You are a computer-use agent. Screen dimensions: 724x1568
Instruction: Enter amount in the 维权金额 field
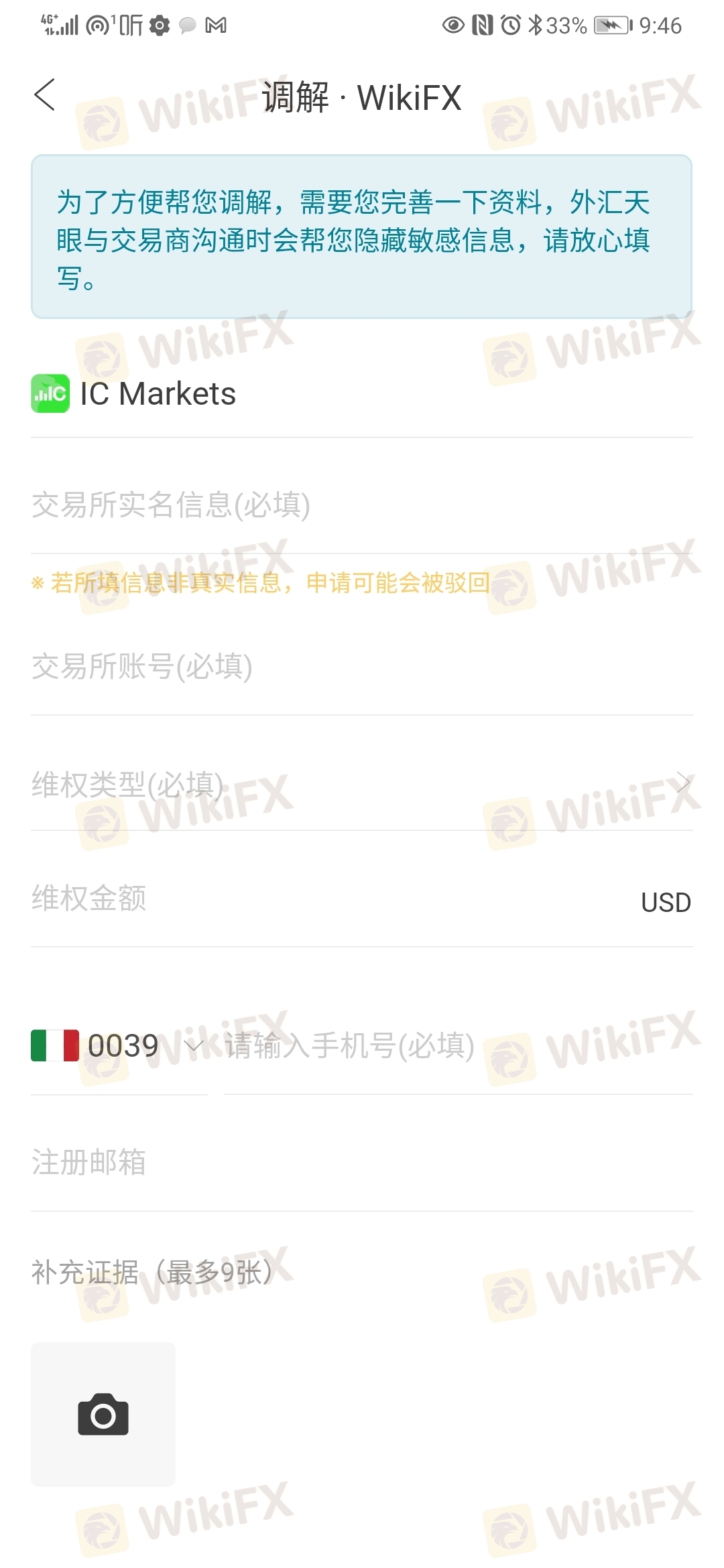[x=328, y=899]
